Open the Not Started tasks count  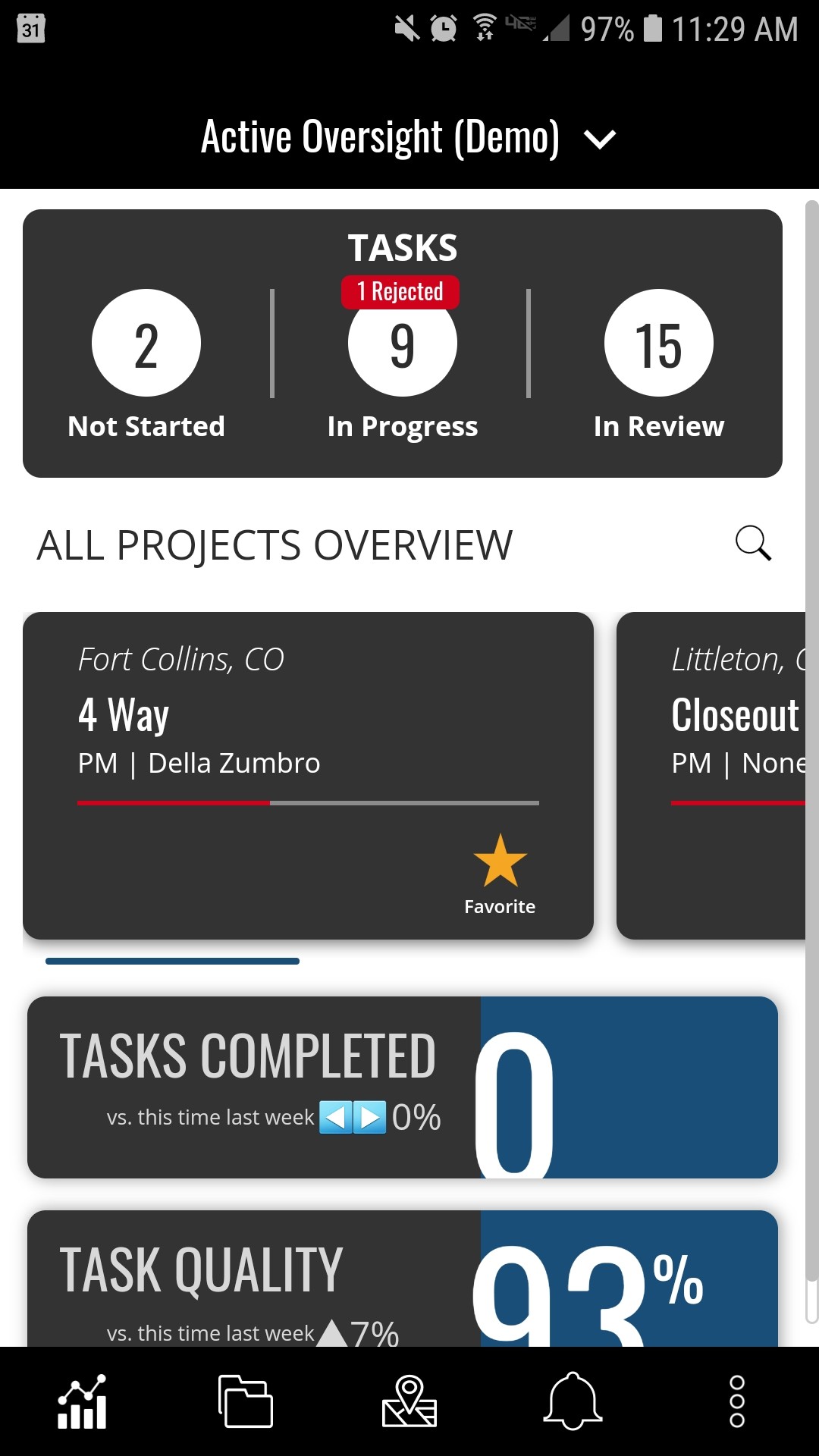(146, 343)
